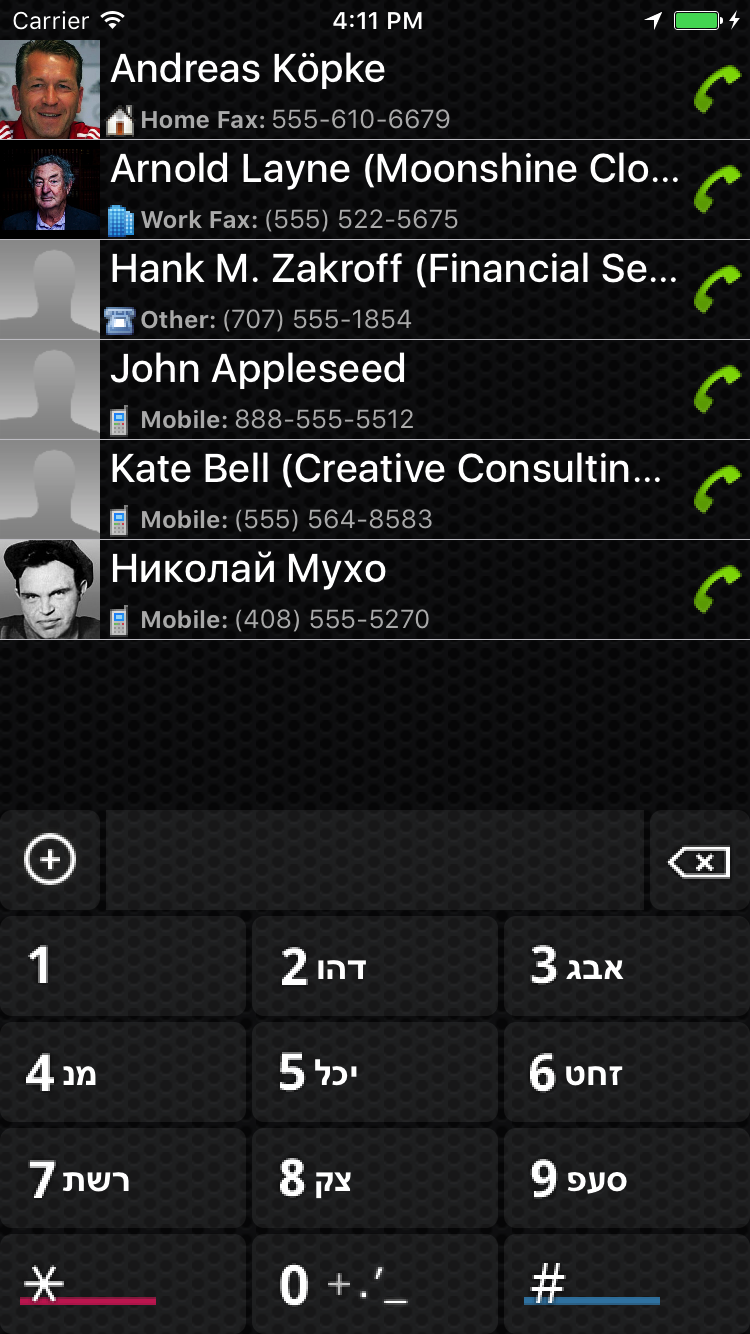
Task: Add digit 7 from the keypad
Action: 122,1178
